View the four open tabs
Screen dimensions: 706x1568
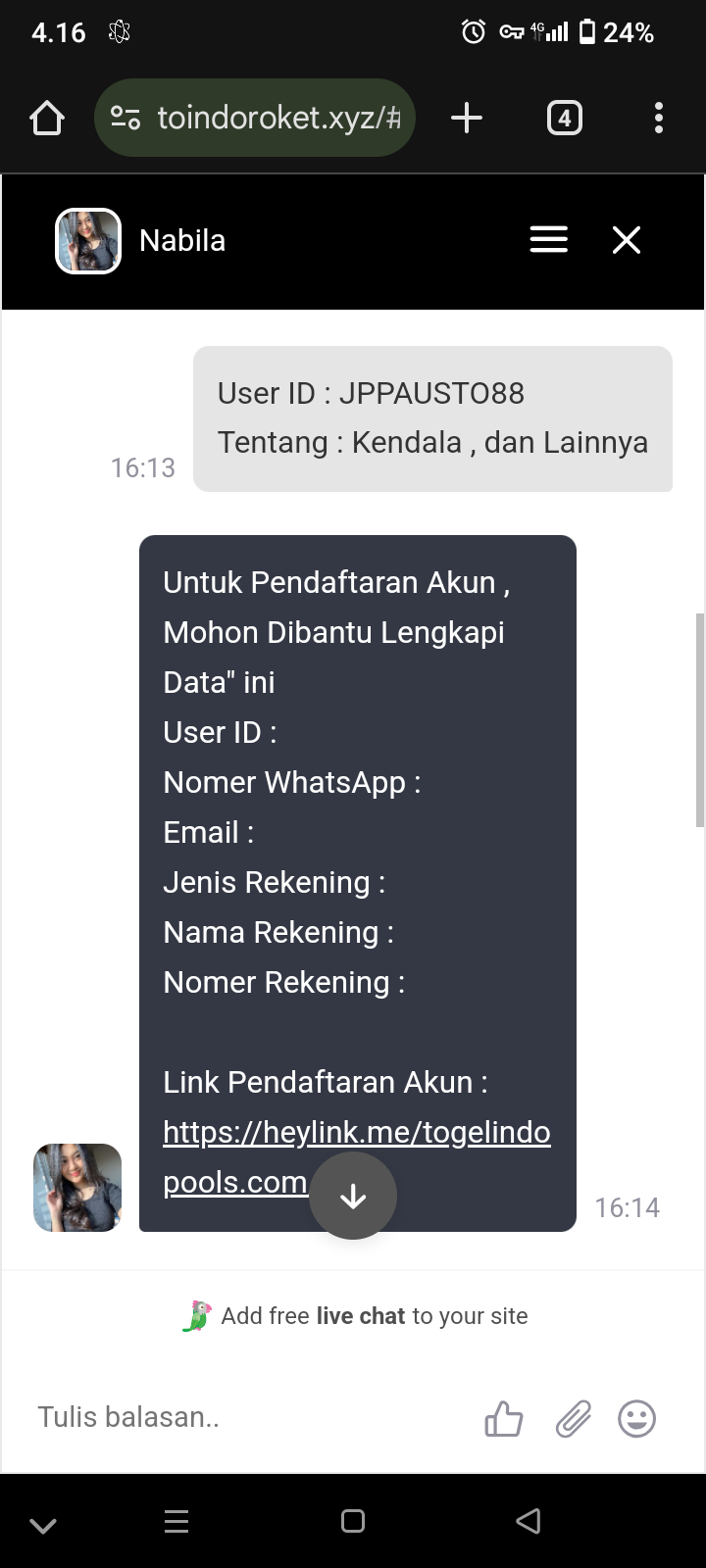[x=564, y=119]
